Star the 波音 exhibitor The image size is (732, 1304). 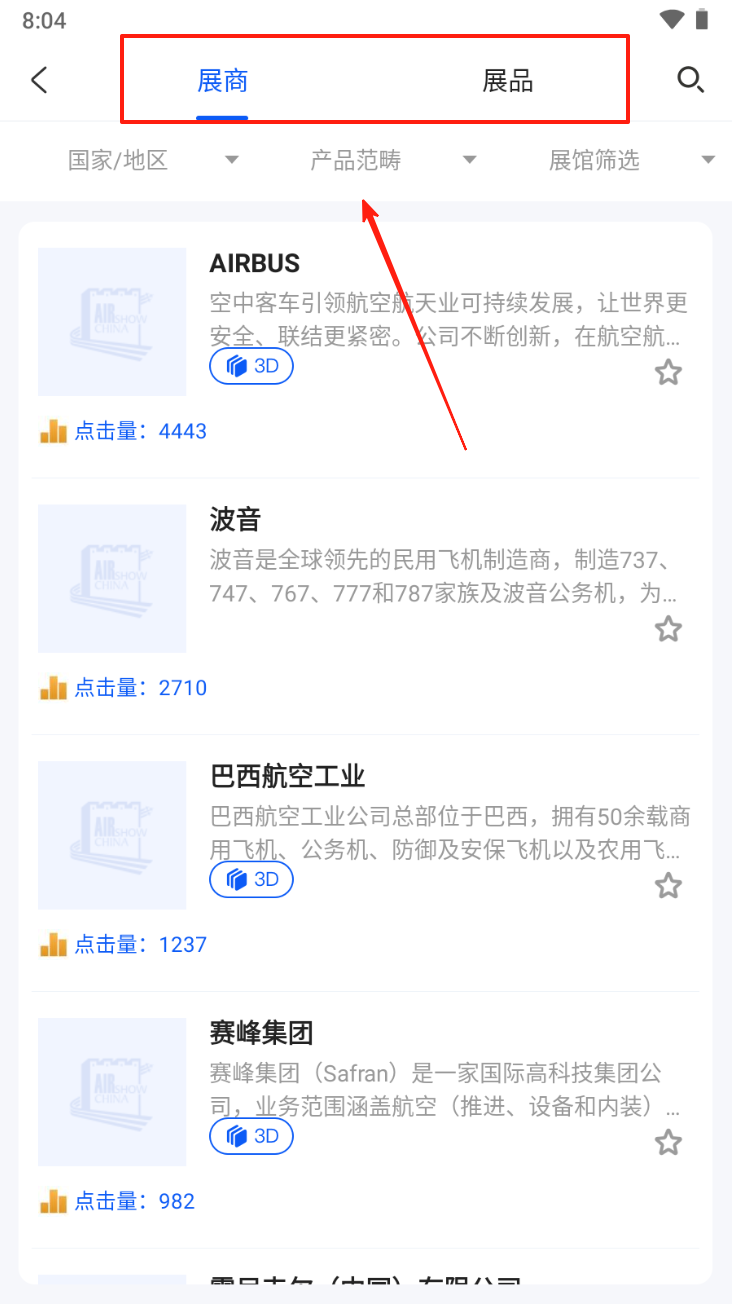[x=668, y=629]
